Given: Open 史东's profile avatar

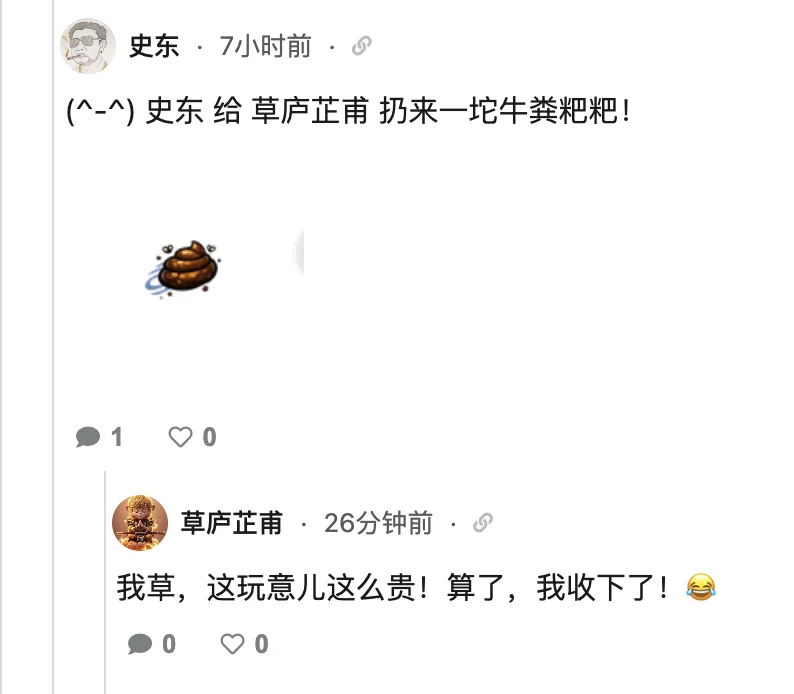Looking at the screenshot, I should click(88, 45).
